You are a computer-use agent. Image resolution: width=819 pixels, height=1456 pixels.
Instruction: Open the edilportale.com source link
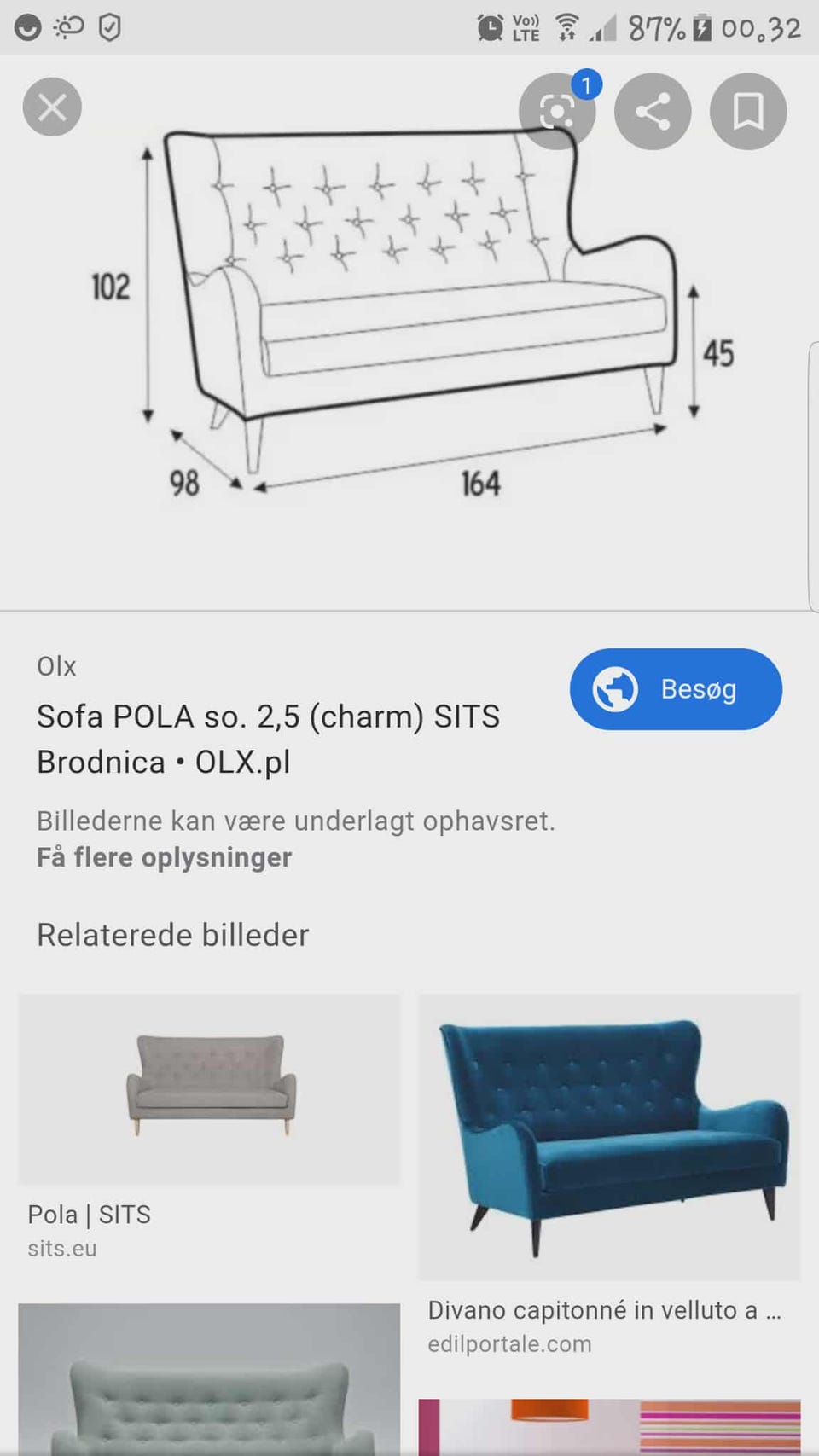click(509, 1343)
